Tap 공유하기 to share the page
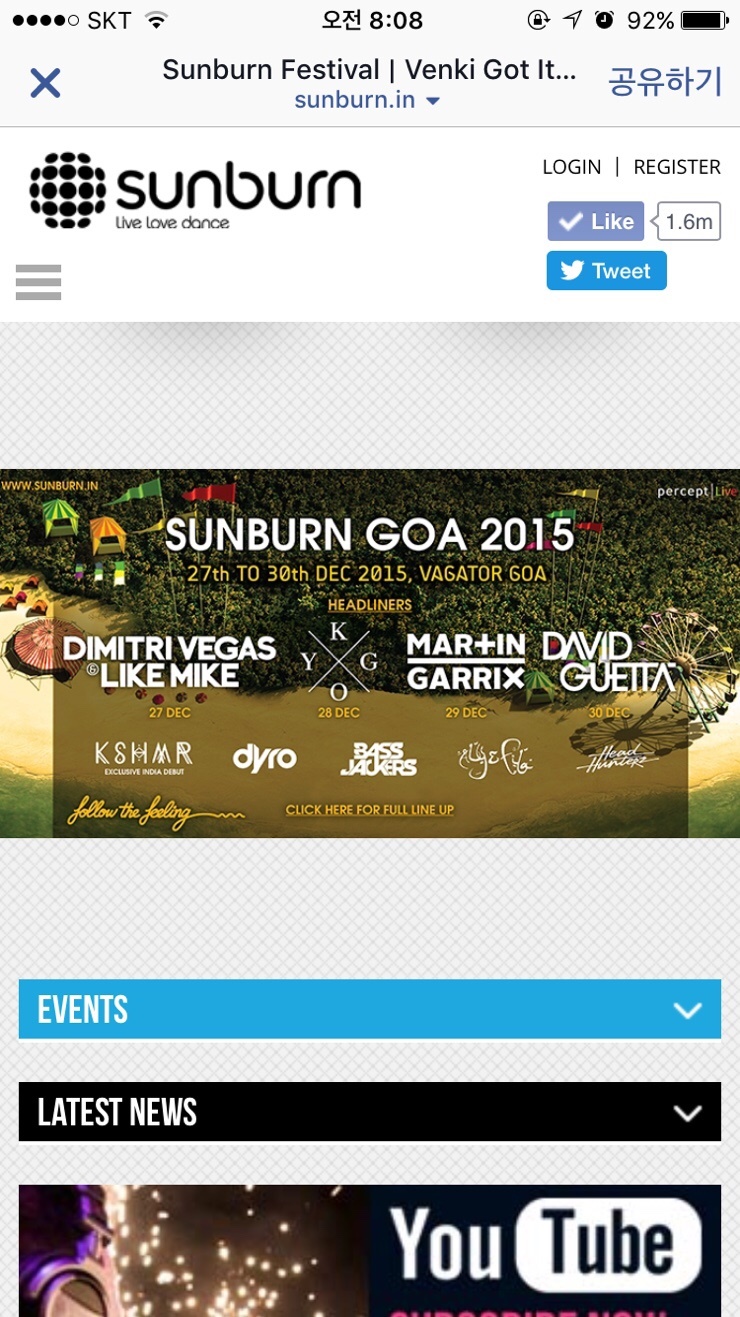The width and height of the screenshot is (740, 1317). click(x=664, y=82)
